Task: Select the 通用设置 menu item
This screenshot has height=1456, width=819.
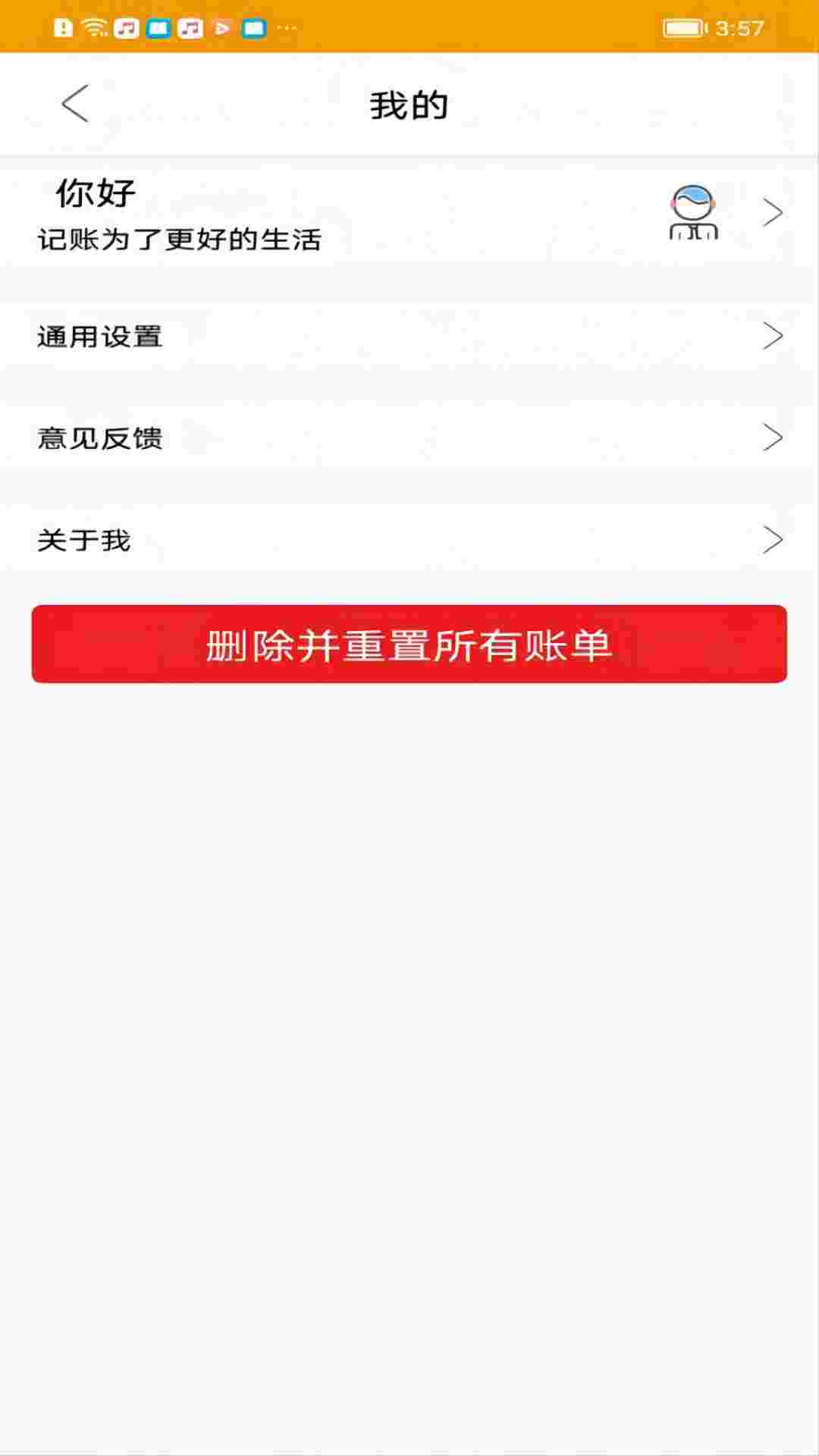Action: 100,338
